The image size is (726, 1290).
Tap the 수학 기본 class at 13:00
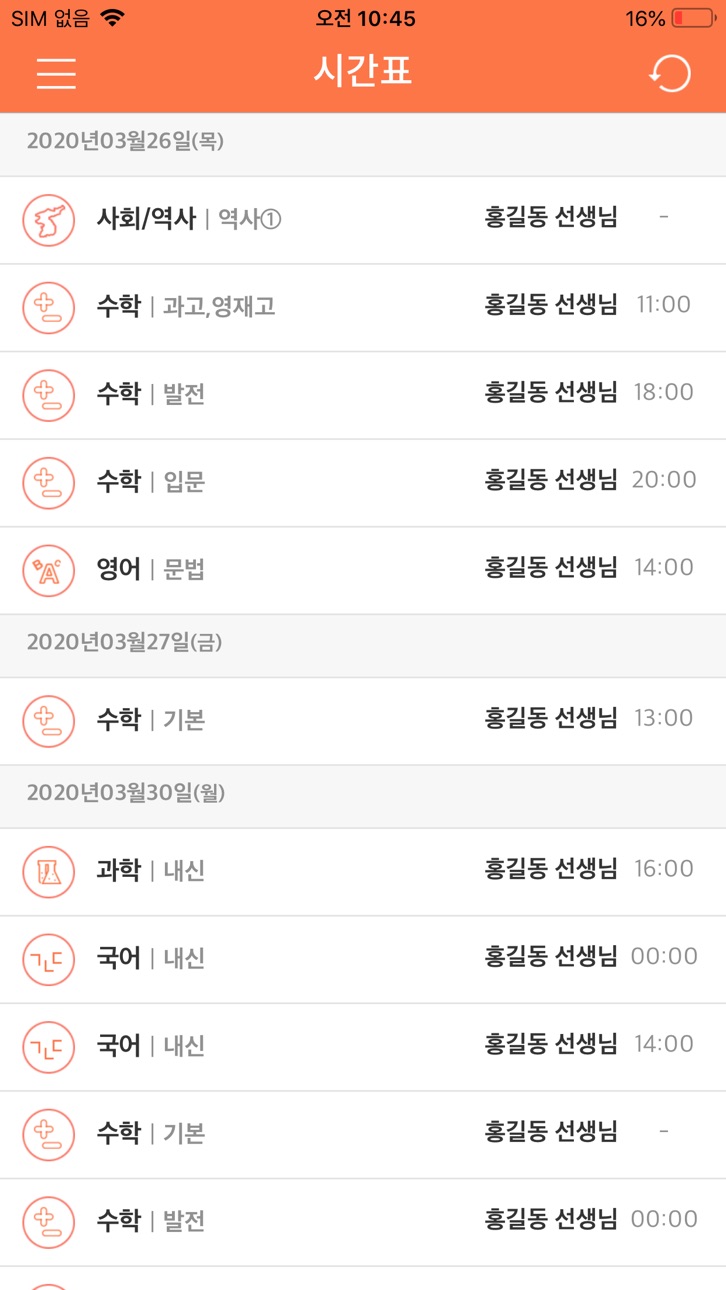click(x=363, y=721)
